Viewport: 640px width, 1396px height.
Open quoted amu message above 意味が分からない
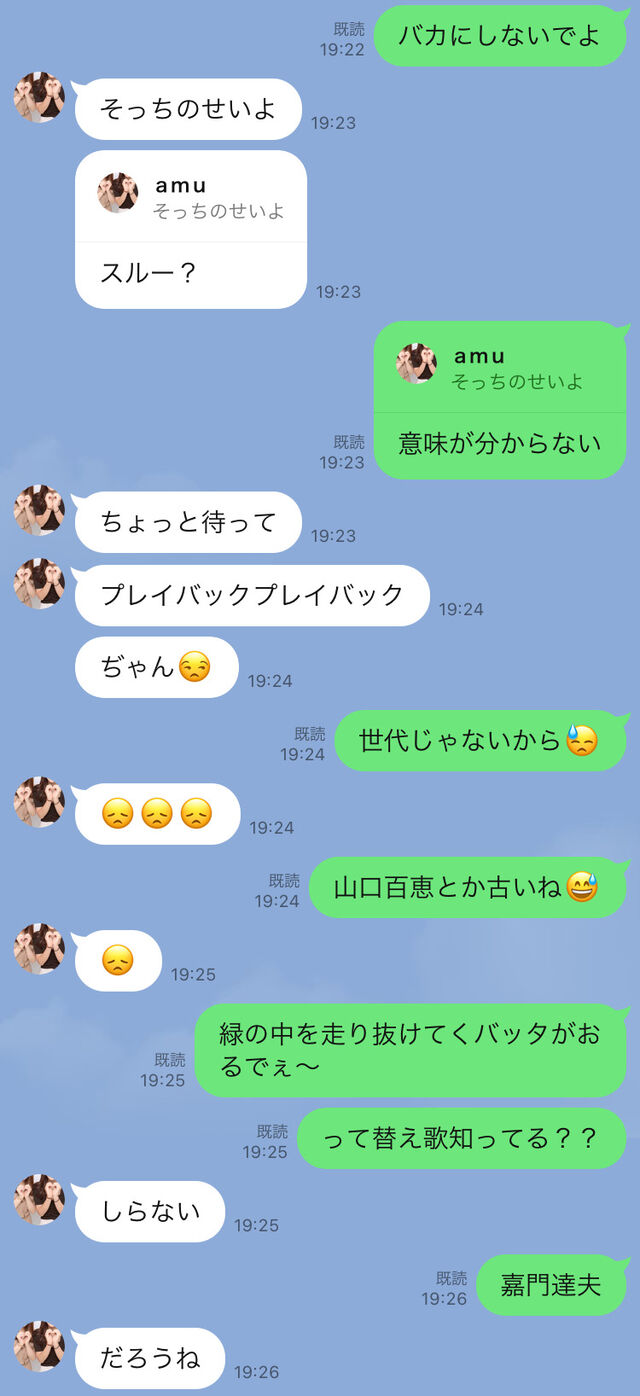(x=499, y=367)
